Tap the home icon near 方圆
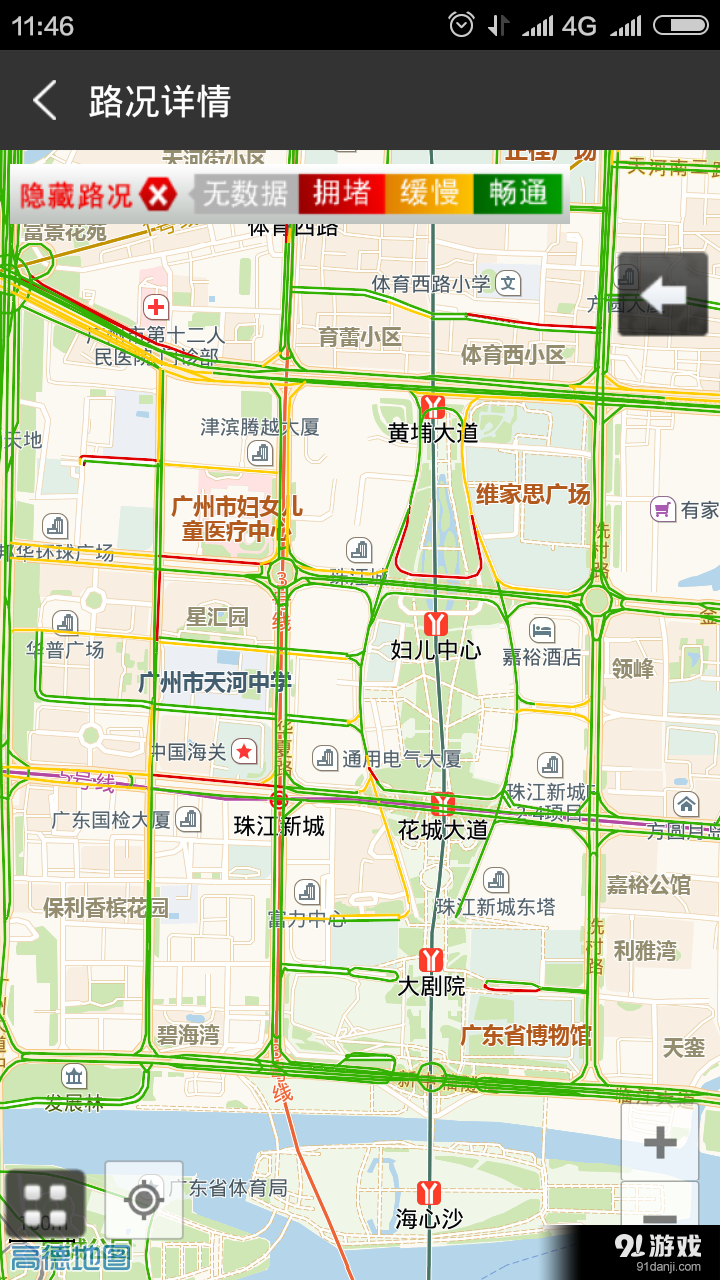This screenshot has height=1280, width=720. [x=687, y=803]
